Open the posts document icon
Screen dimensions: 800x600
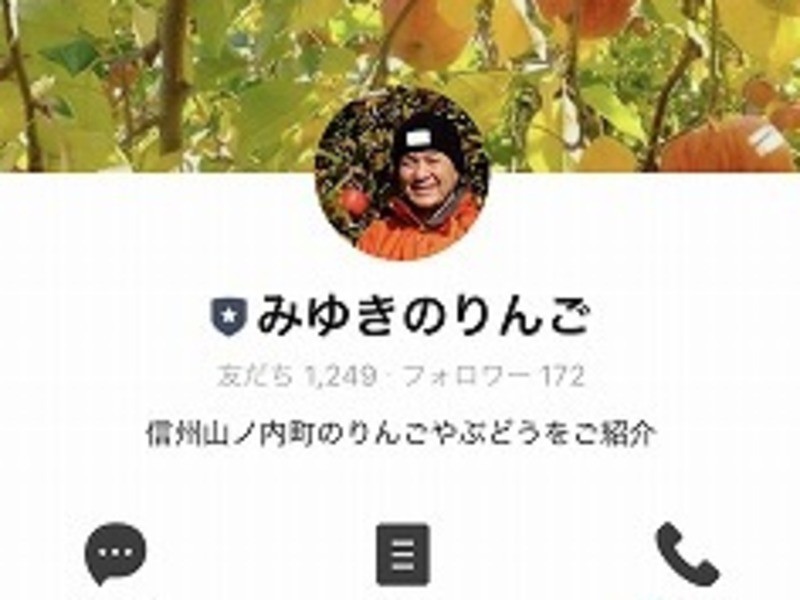tap(403, 554)
